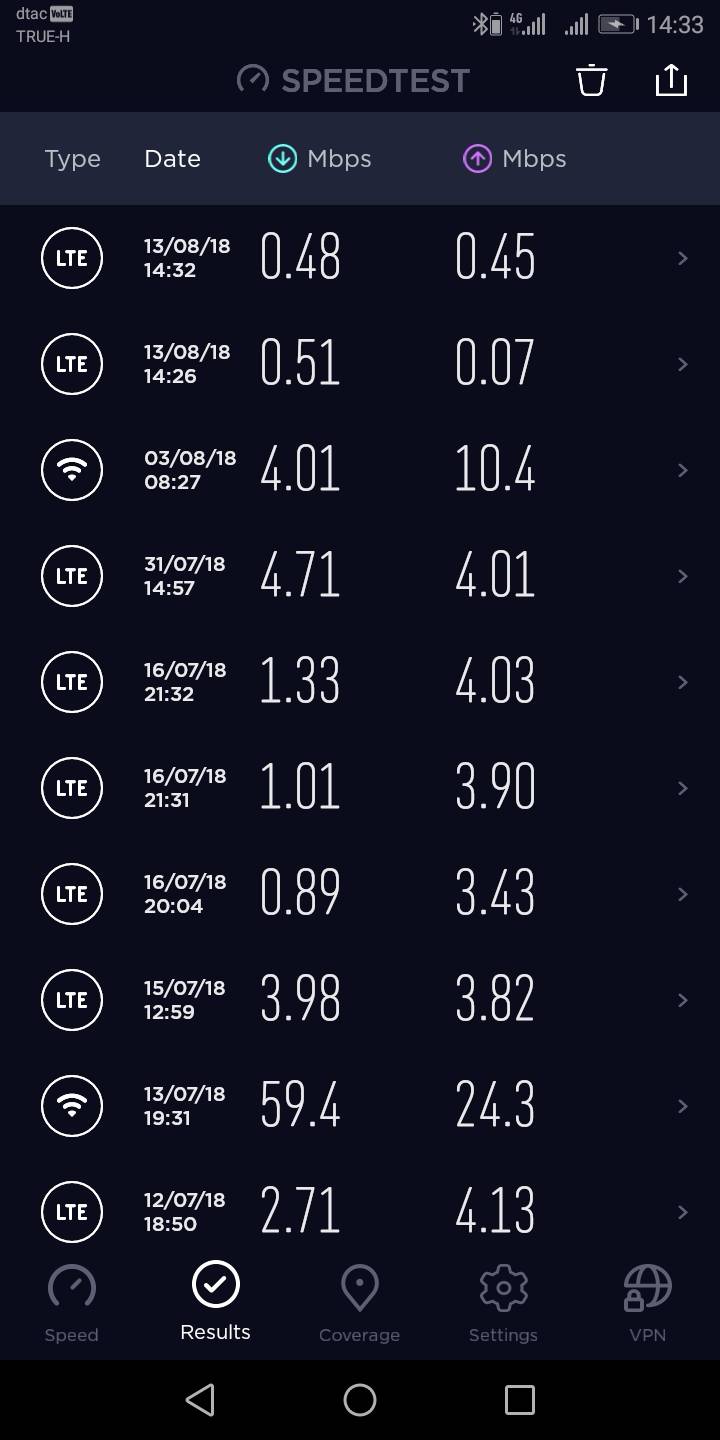Switch to the Coverage tab

point(359,1304)
